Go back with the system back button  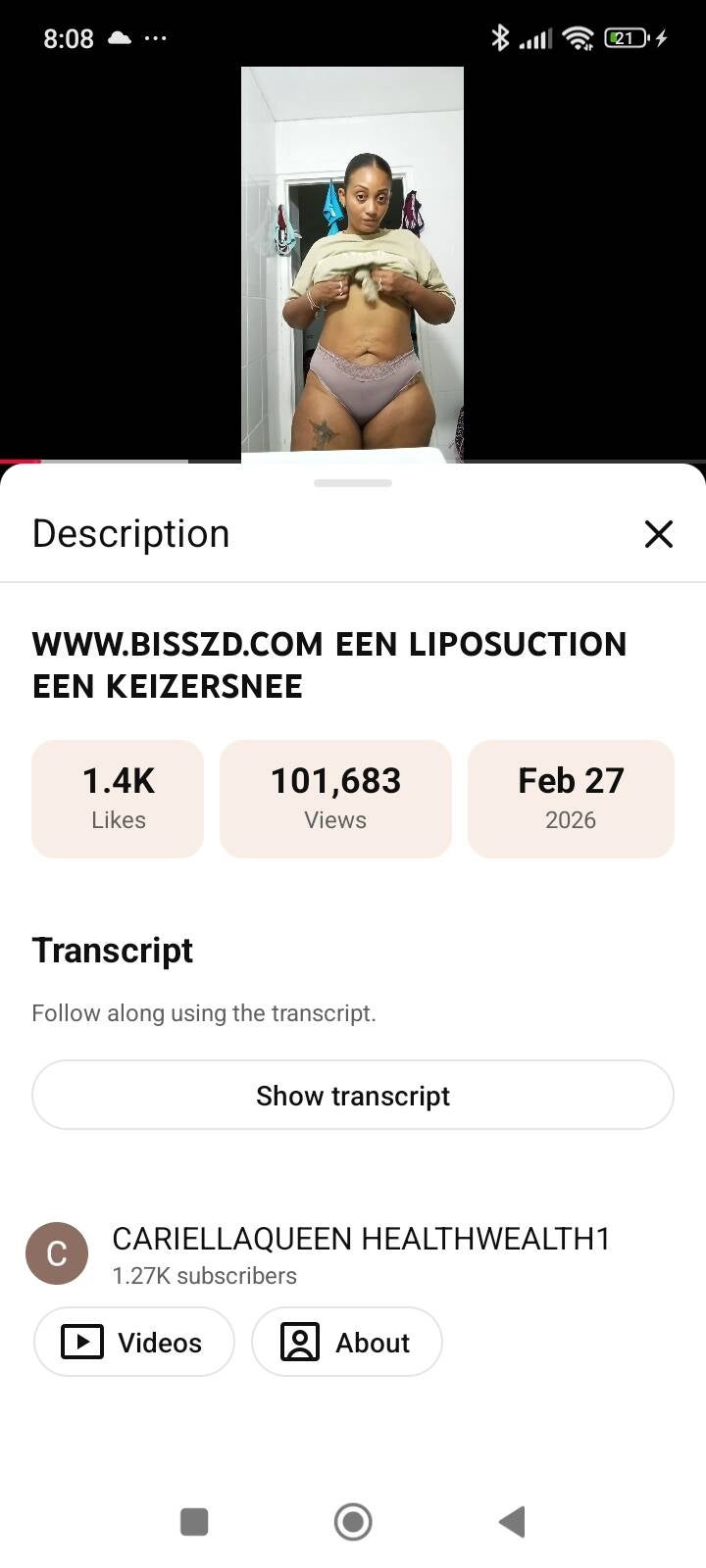pyautogui.click(x=512, y=1522)
